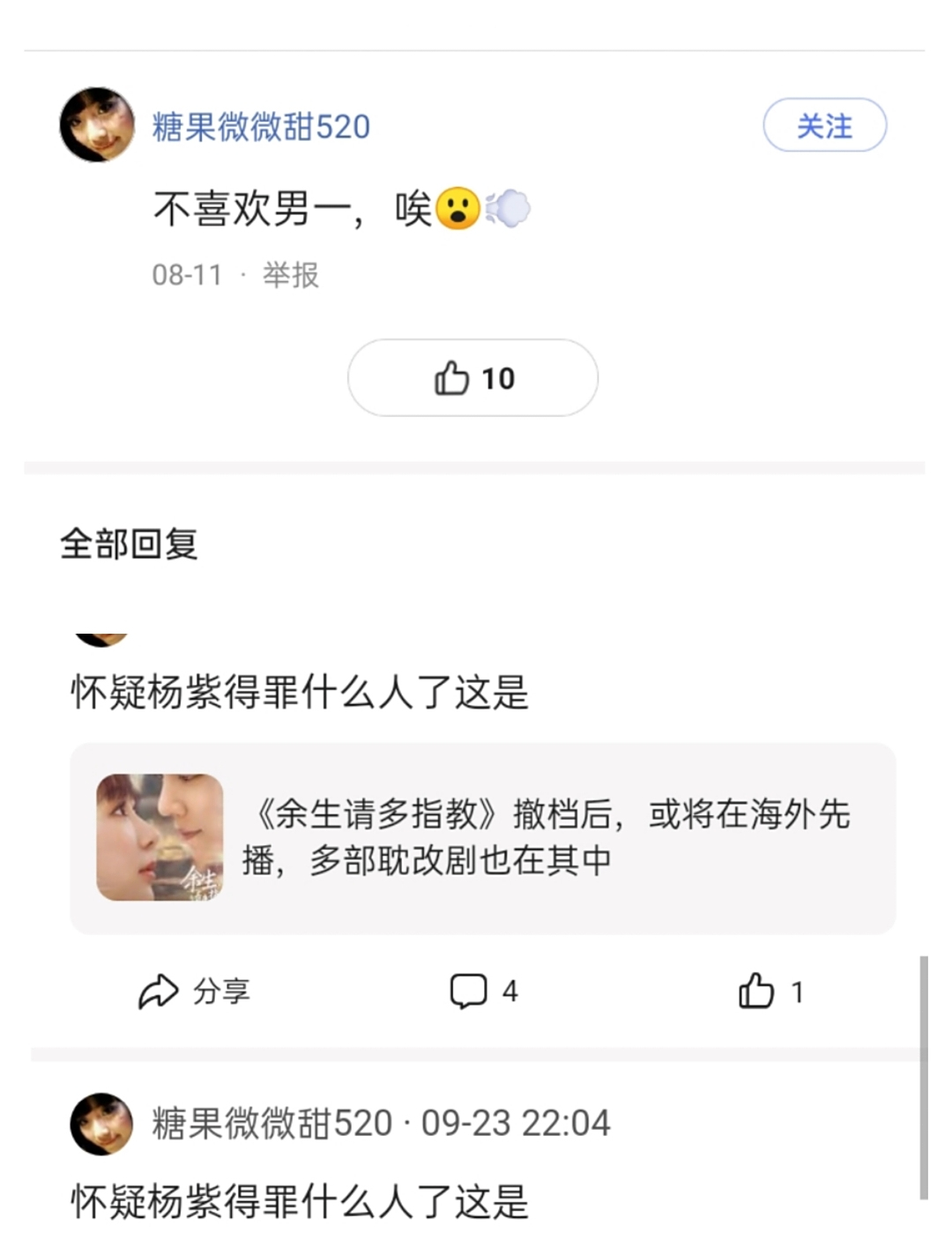
Task: Like the reply with 1 like
Action: 770,991
